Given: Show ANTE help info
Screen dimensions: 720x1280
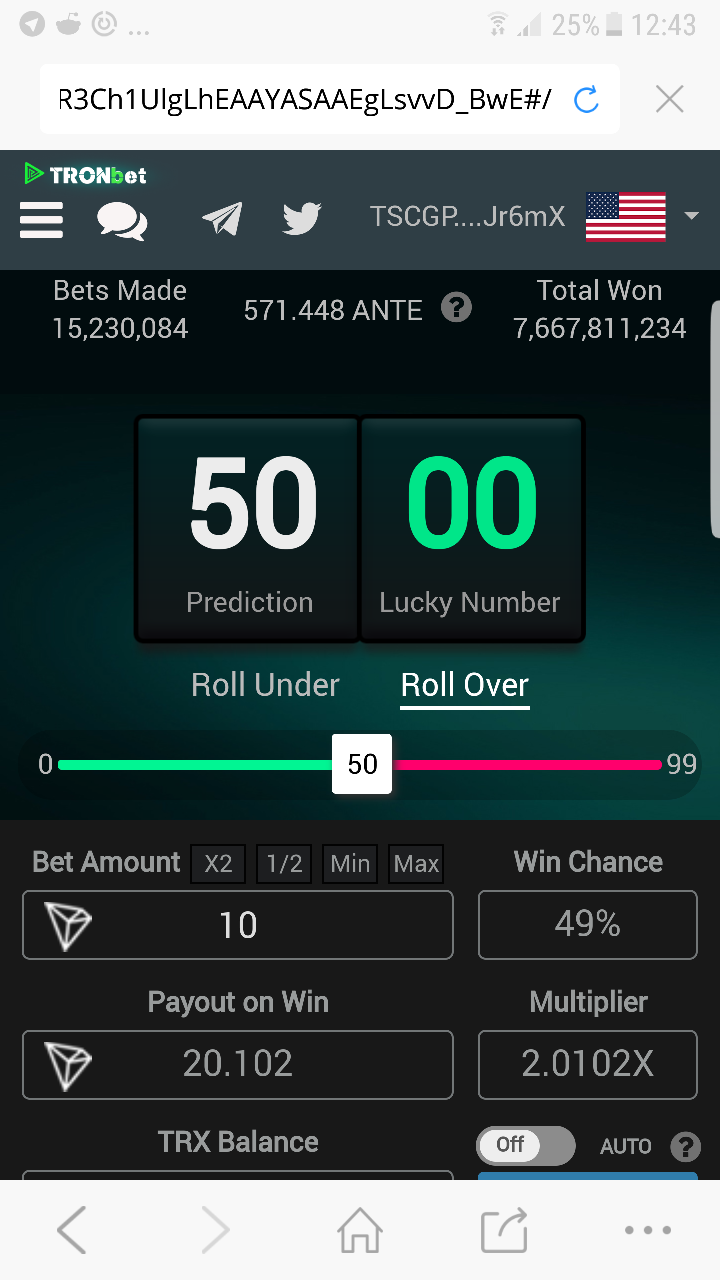Looking at the screenshot, I should pyautogui.click(x=456, y=308).
